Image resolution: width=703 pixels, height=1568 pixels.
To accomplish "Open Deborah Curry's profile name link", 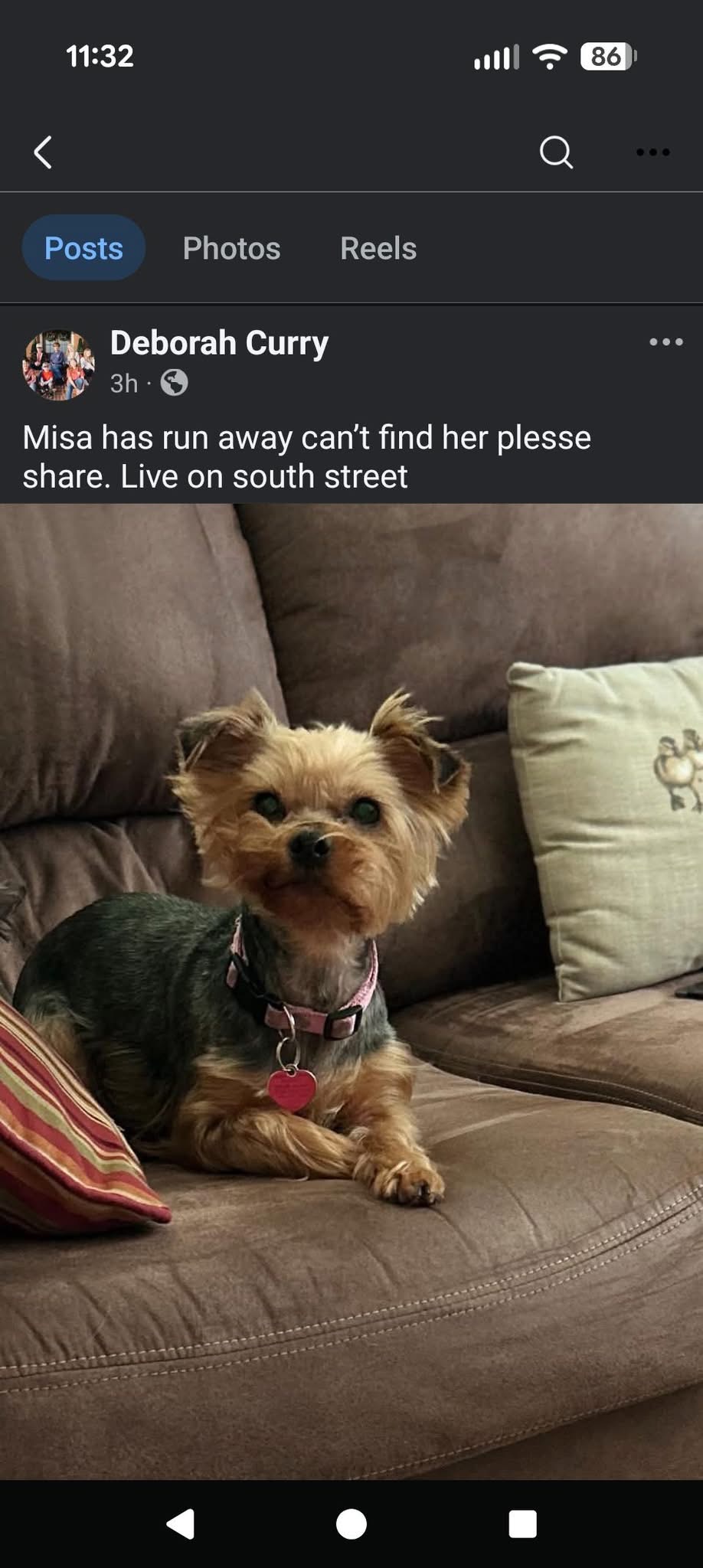I will pyautogui.click(x=219, y=343).
